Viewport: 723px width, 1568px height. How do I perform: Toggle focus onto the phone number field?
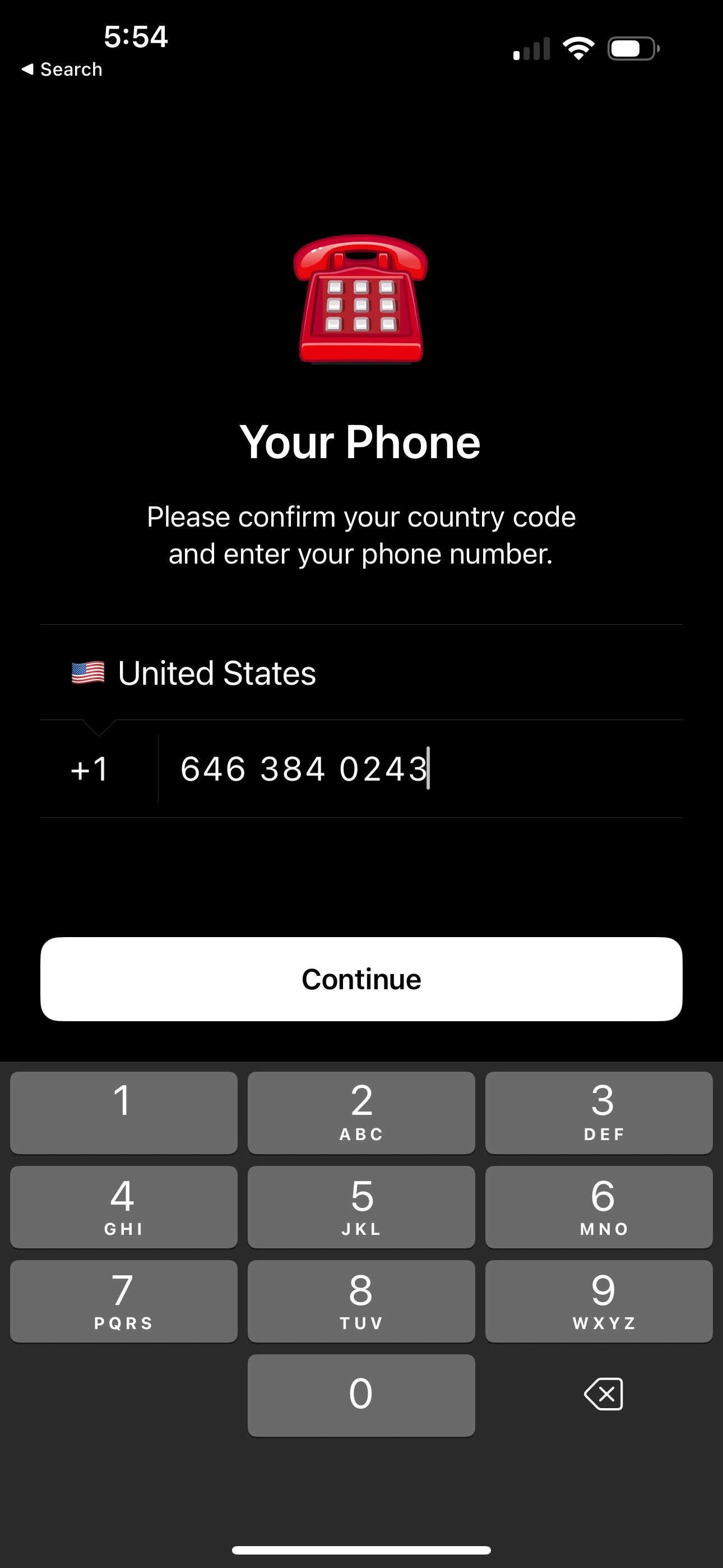point(304,768)
